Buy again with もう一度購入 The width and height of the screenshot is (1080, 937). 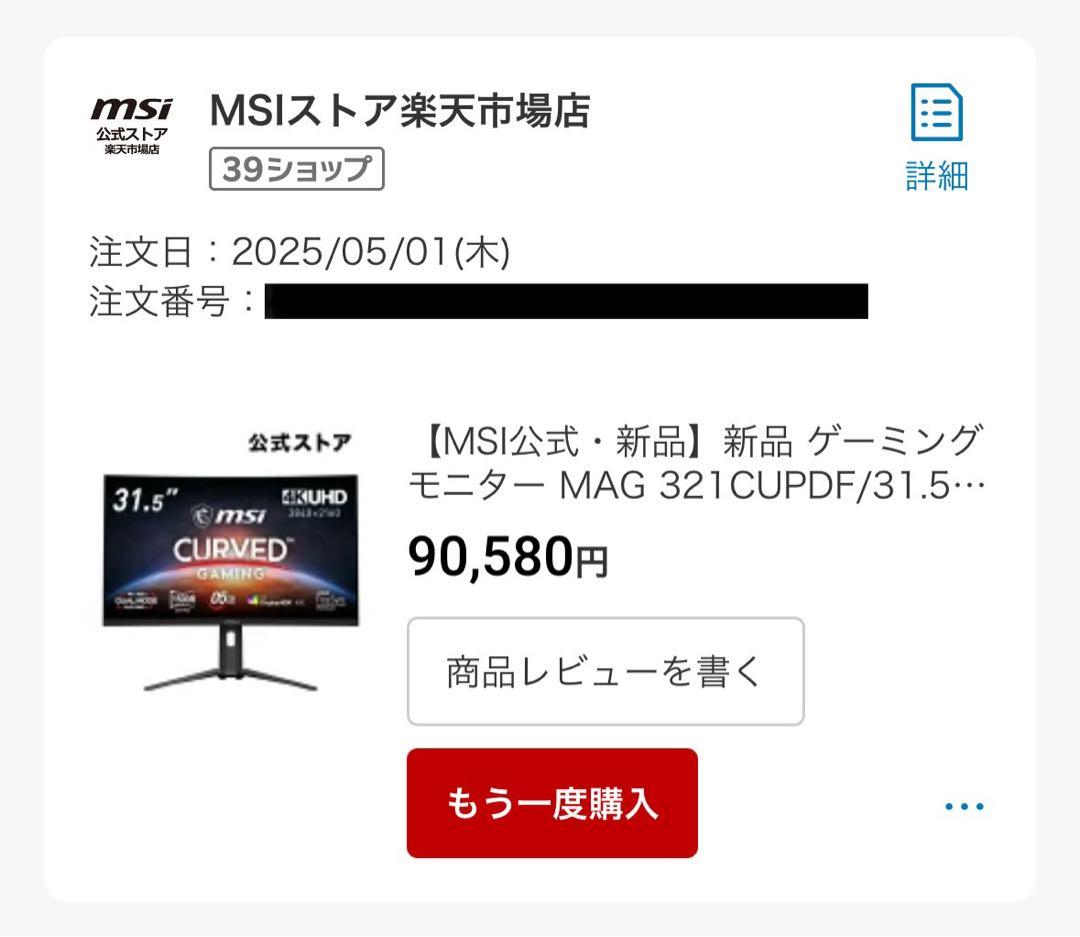coord(552,803)
